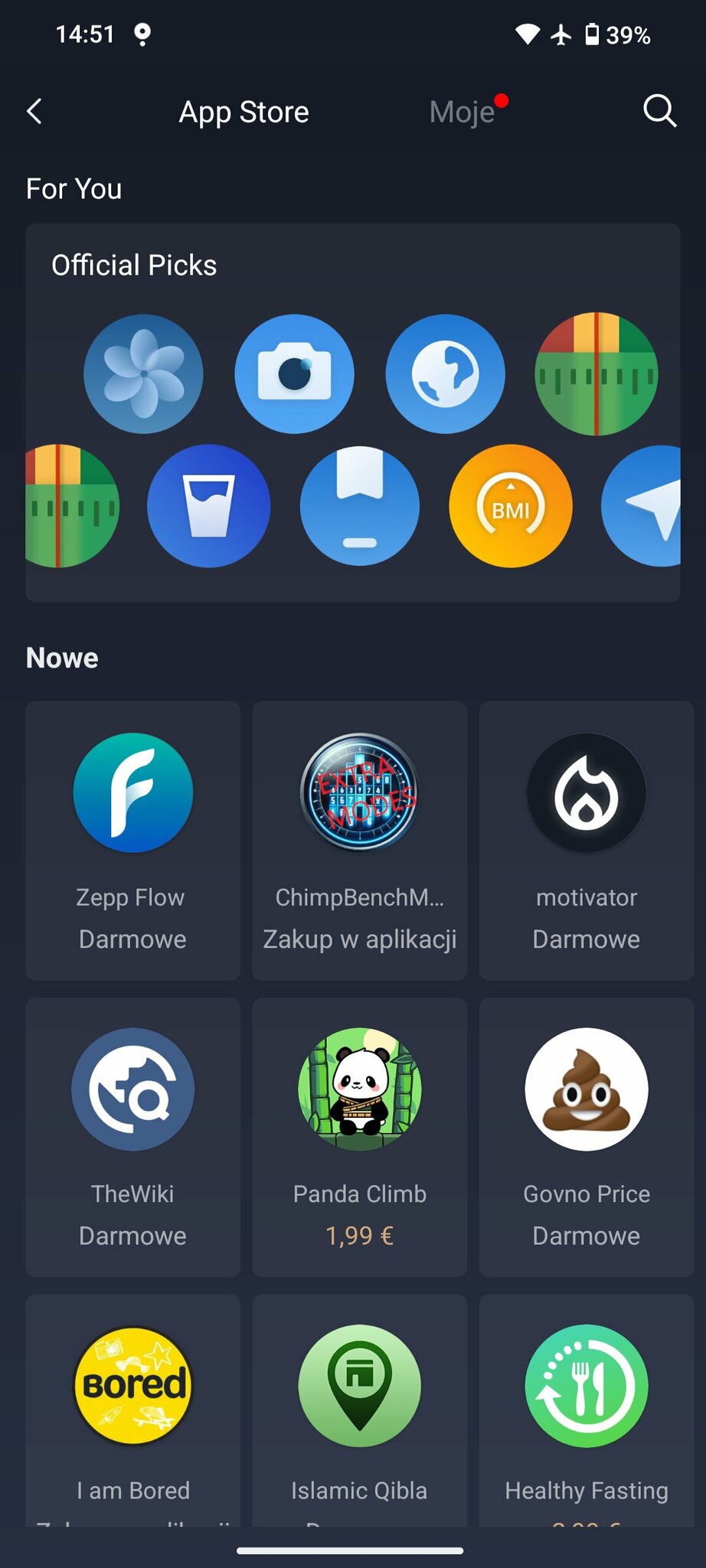Open the Islamic Qibla app card
The height and width of the screenshot is (1568, 706).
[x=359, y=1409]
